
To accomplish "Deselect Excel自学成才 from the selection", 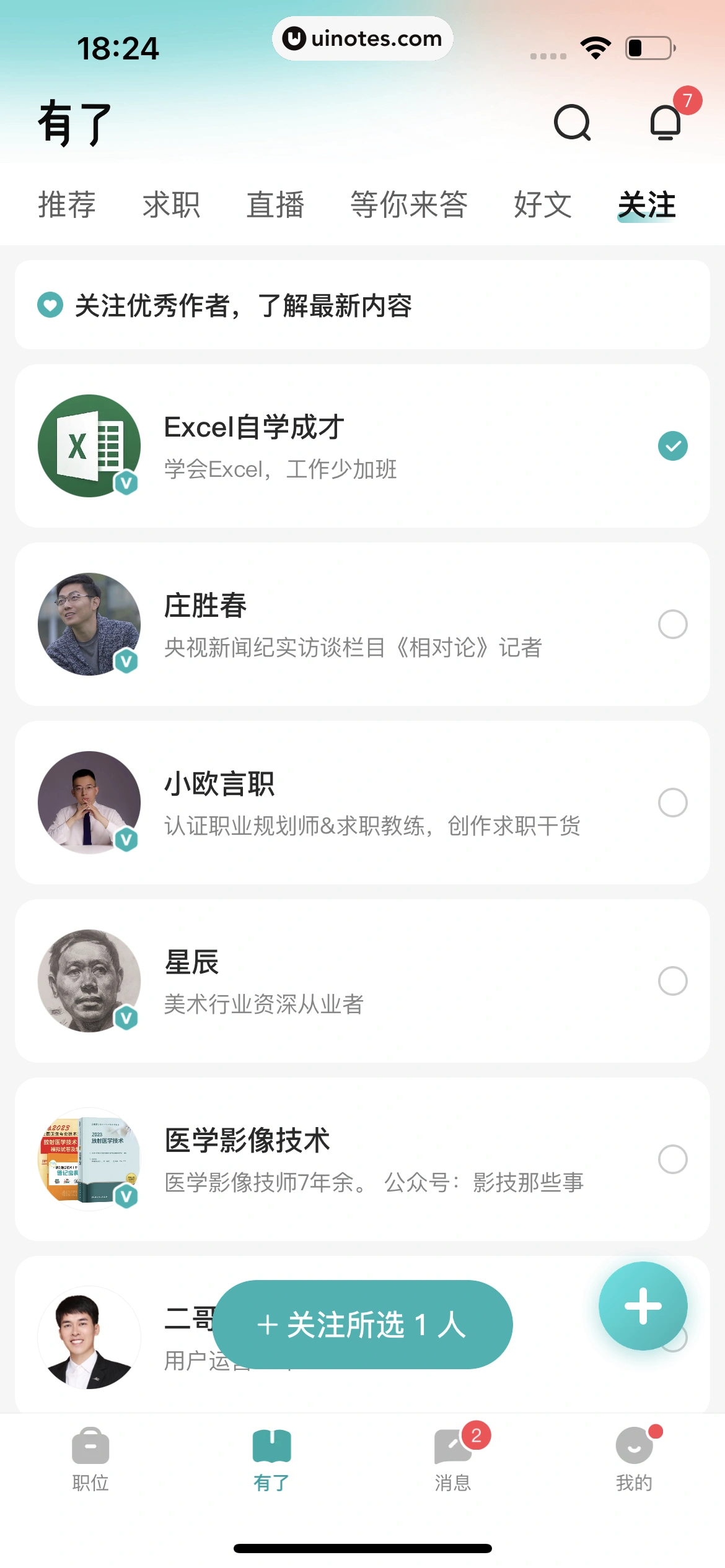I will point(673,444).
